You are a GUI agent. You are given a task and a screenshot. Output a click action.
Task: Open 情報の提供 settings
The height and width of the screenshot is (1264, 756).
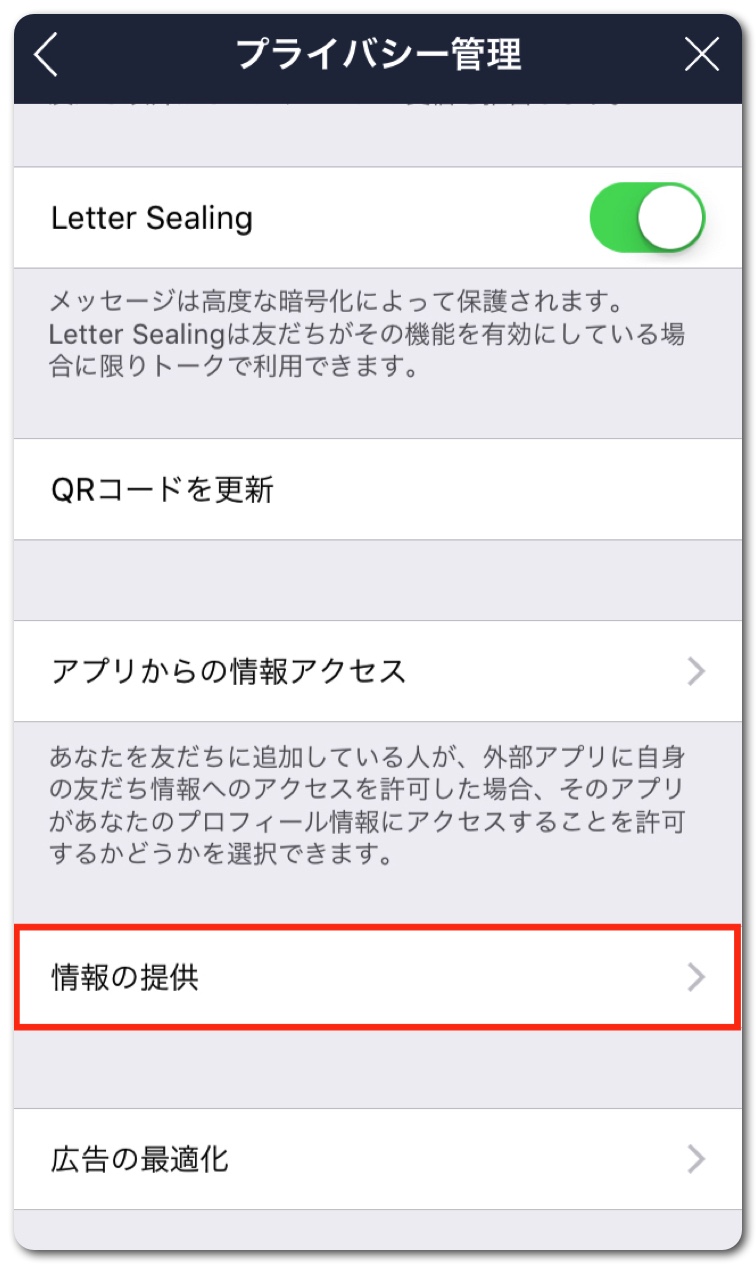377,977
